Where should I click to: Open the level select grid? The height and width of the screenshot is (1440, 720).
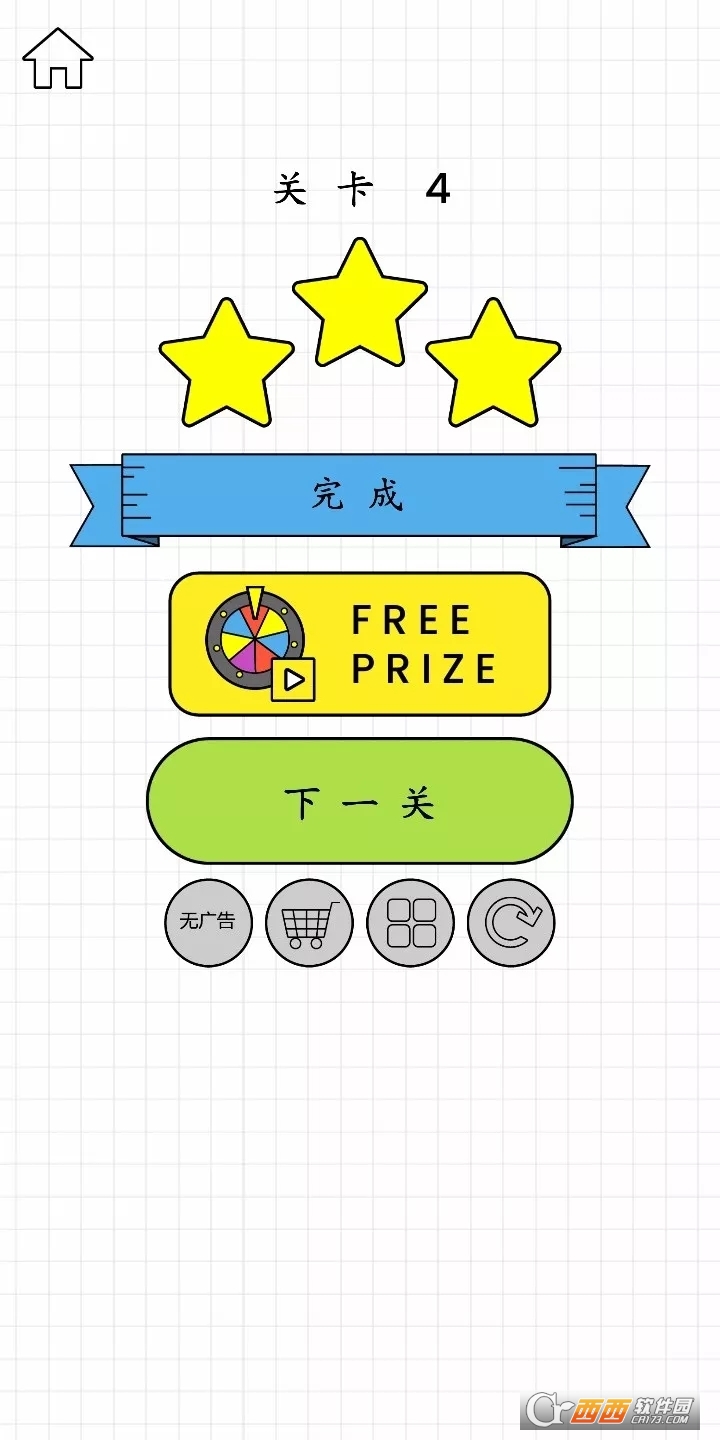tap(411, 922)
